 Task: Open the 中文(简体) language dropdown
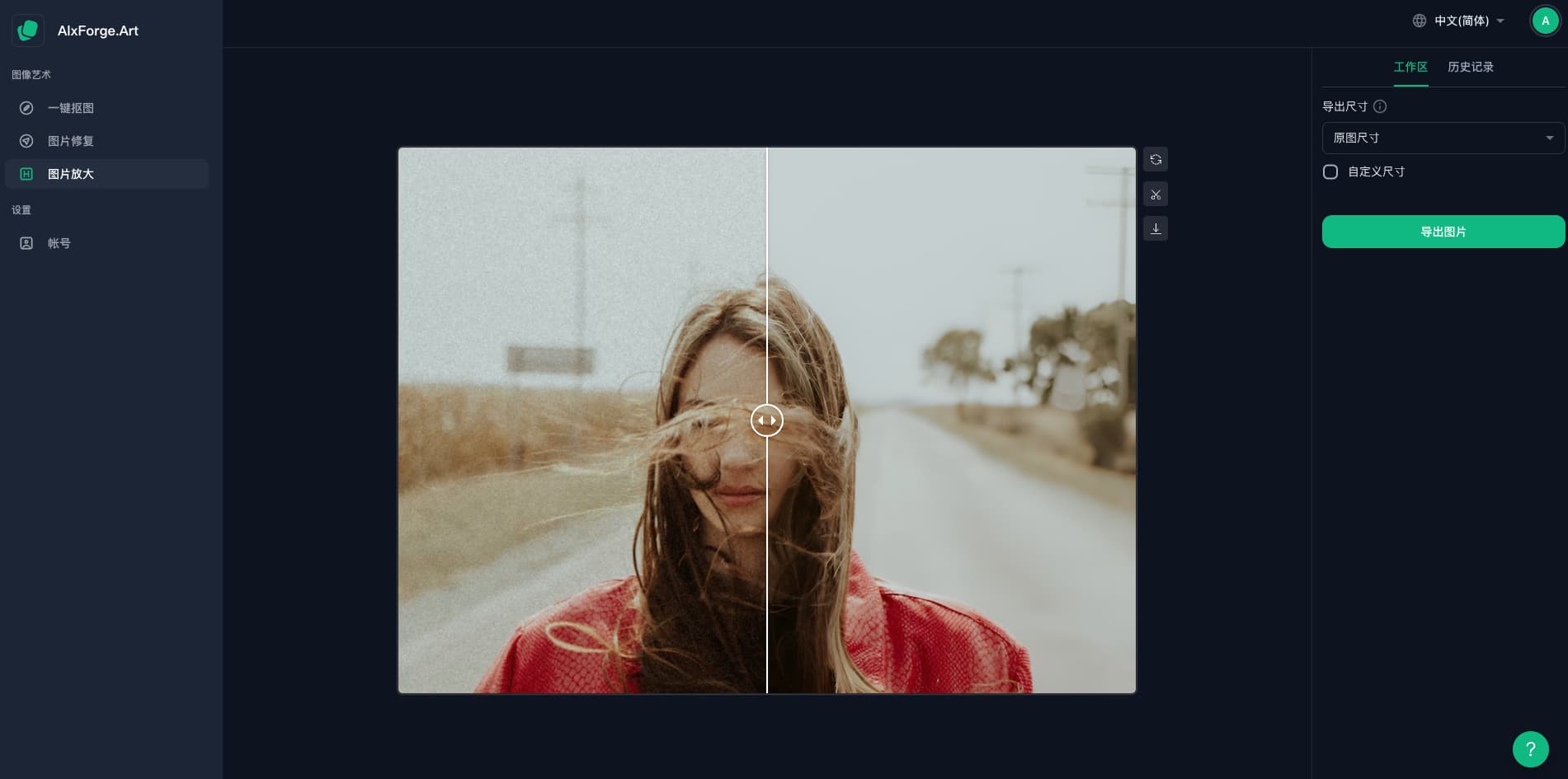click(x=1460, y=21)
